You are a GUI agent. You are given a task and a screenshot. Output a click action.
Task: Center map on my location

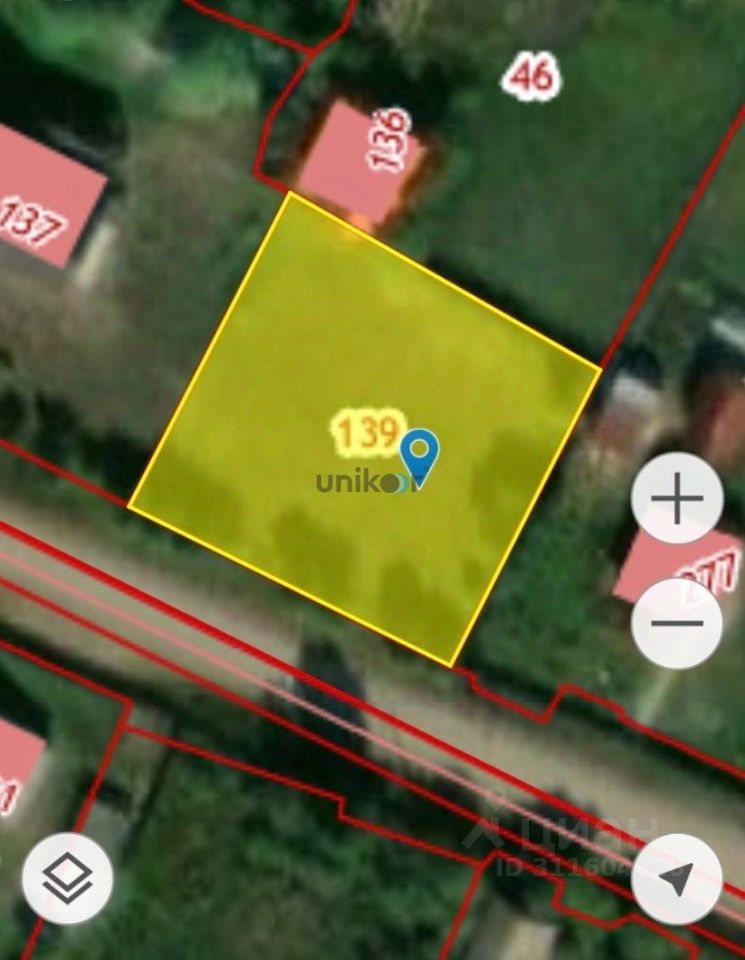coord(677,878)
